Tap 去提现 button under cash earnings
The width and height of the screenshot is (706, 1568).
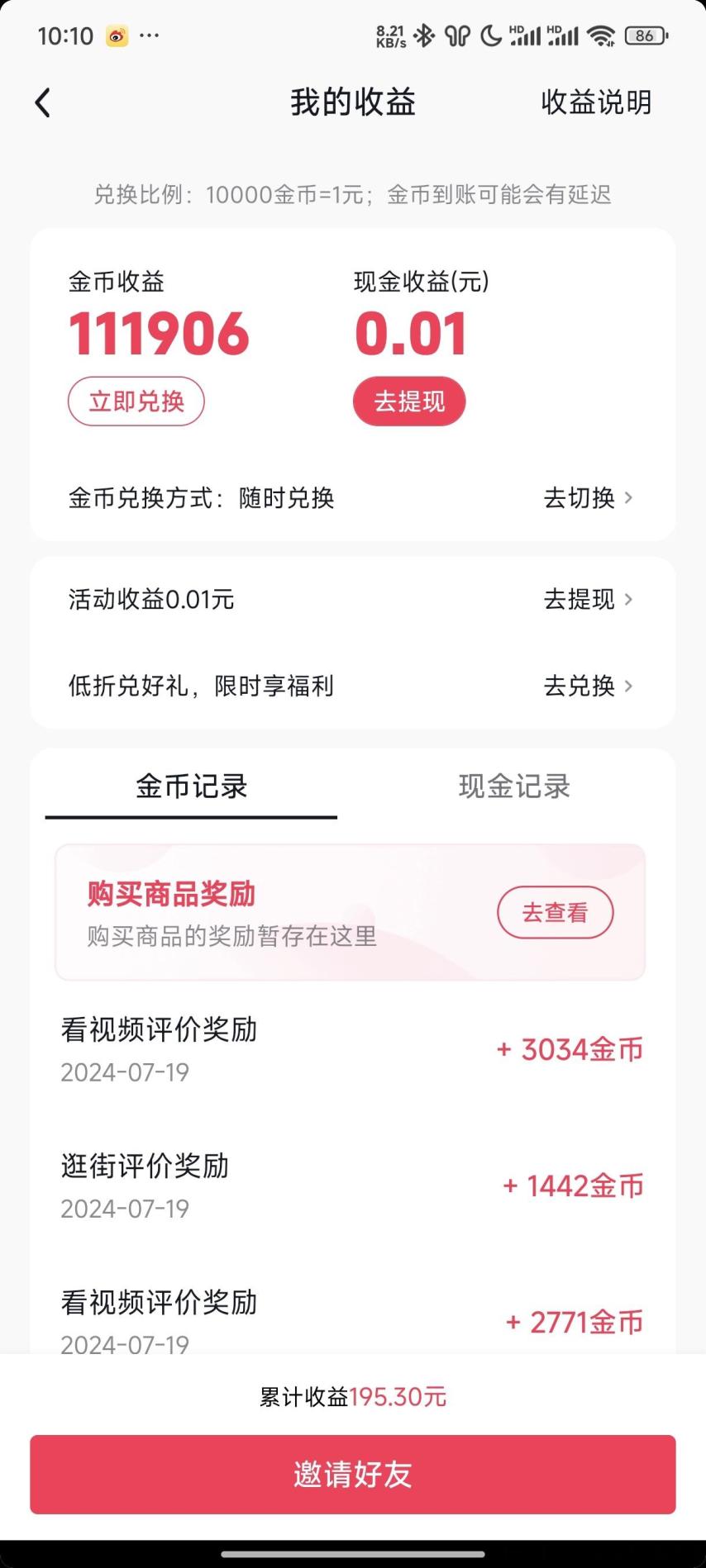click(x=409, y=402)
